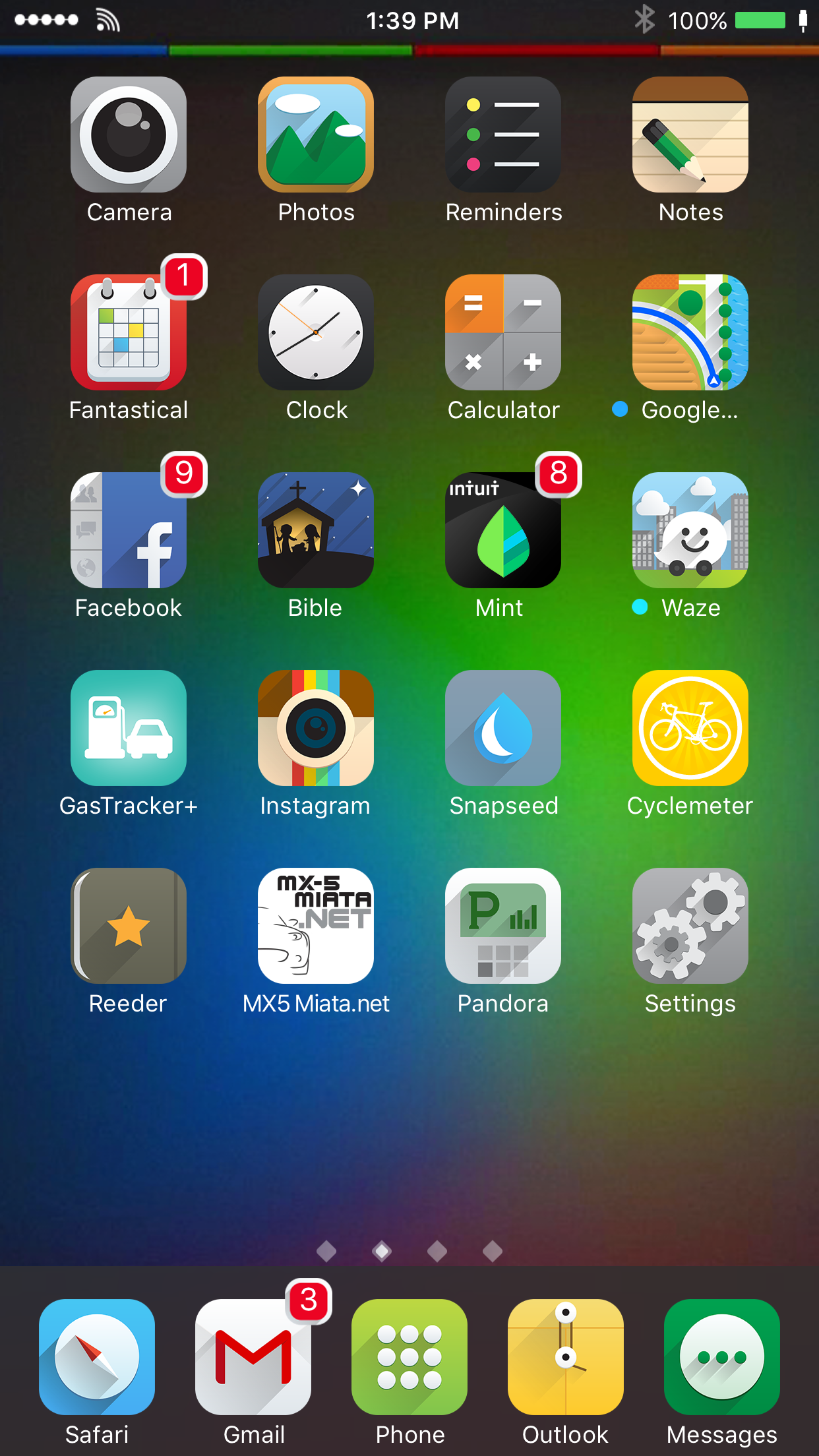The width and height of the screenshot is (819, 1456).
Task: Open Snapseed
Action: (x=503, y=728)
